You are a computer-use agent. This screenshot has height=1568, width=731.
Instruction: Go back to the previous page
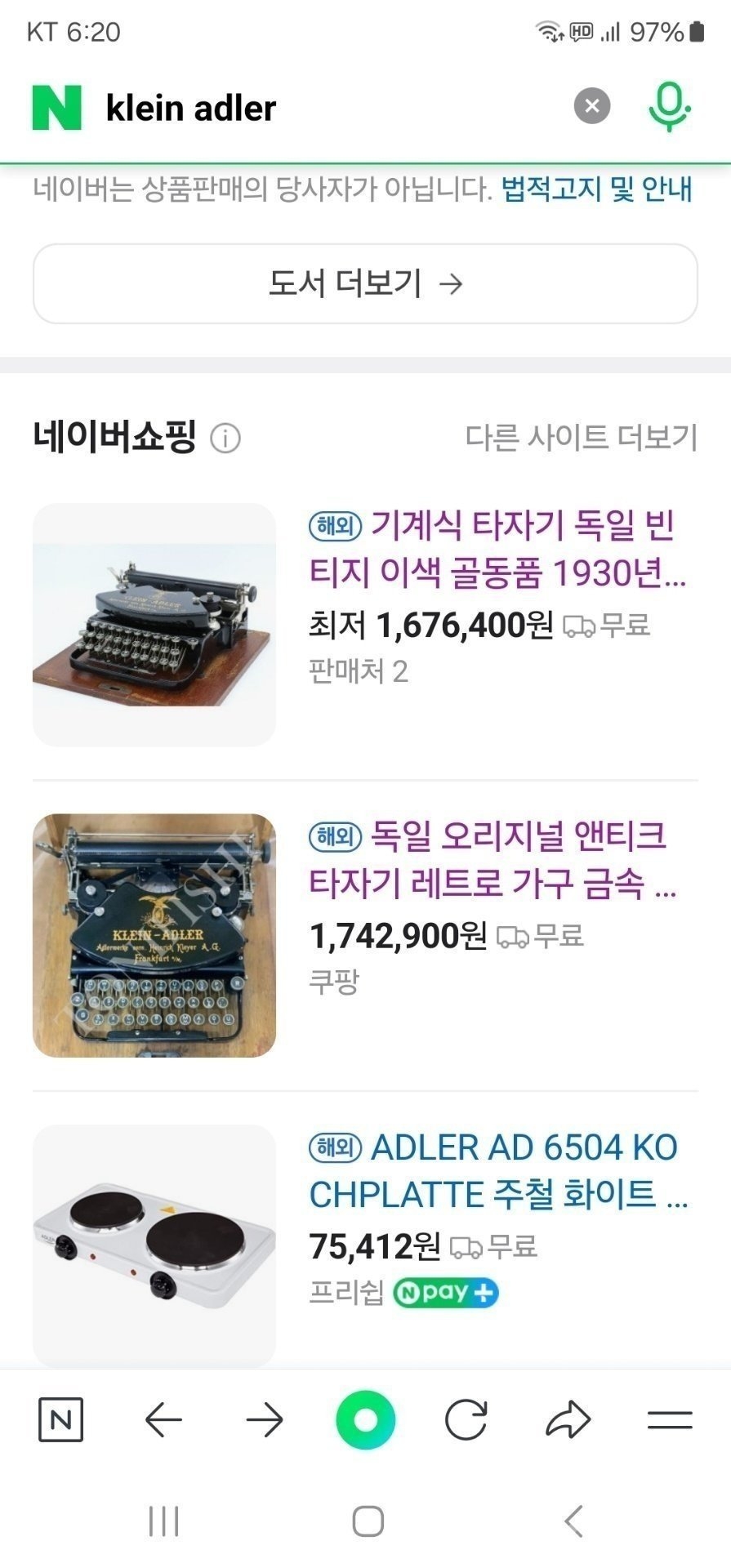pyautogui.click(x=163, y=1419)
